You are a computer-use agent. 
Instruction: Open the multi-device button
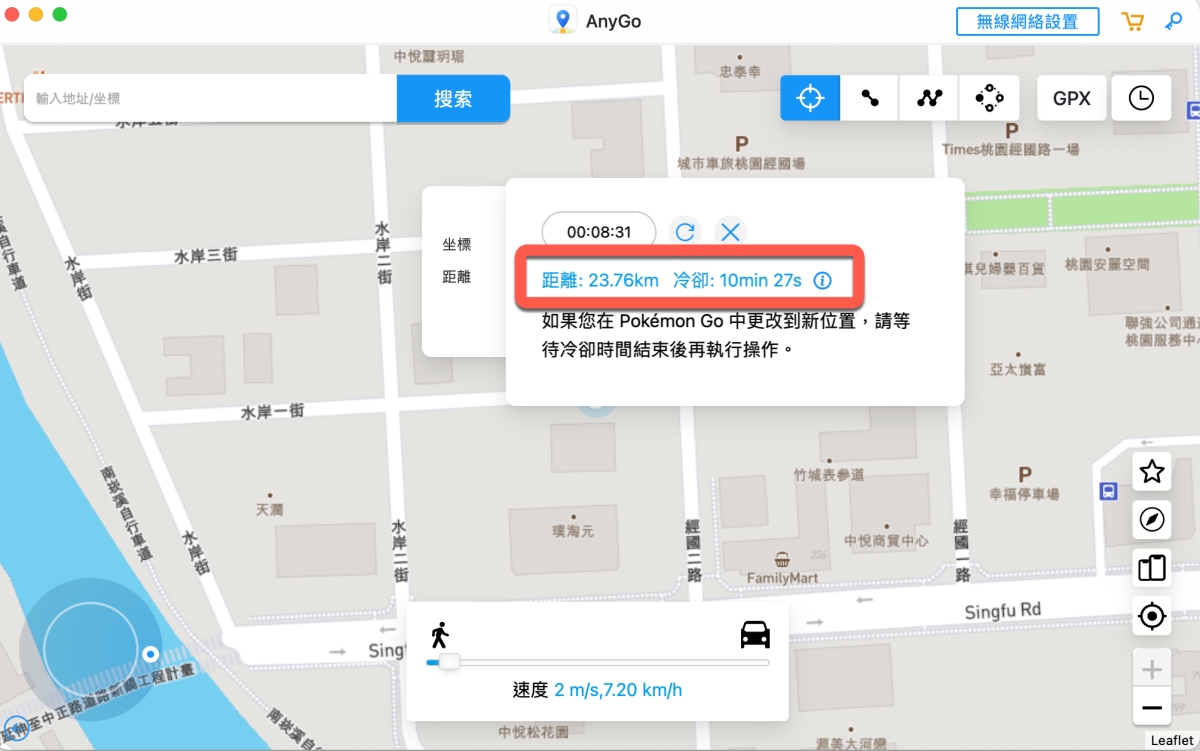point(1152,568)
